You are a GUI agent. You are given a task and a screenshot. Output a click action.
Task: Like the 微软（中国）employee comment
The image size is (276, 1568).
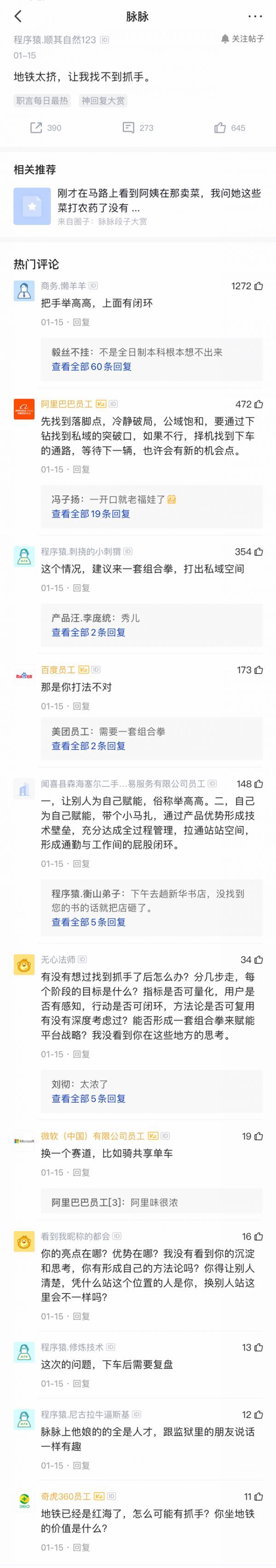[x=259, y=1136]
